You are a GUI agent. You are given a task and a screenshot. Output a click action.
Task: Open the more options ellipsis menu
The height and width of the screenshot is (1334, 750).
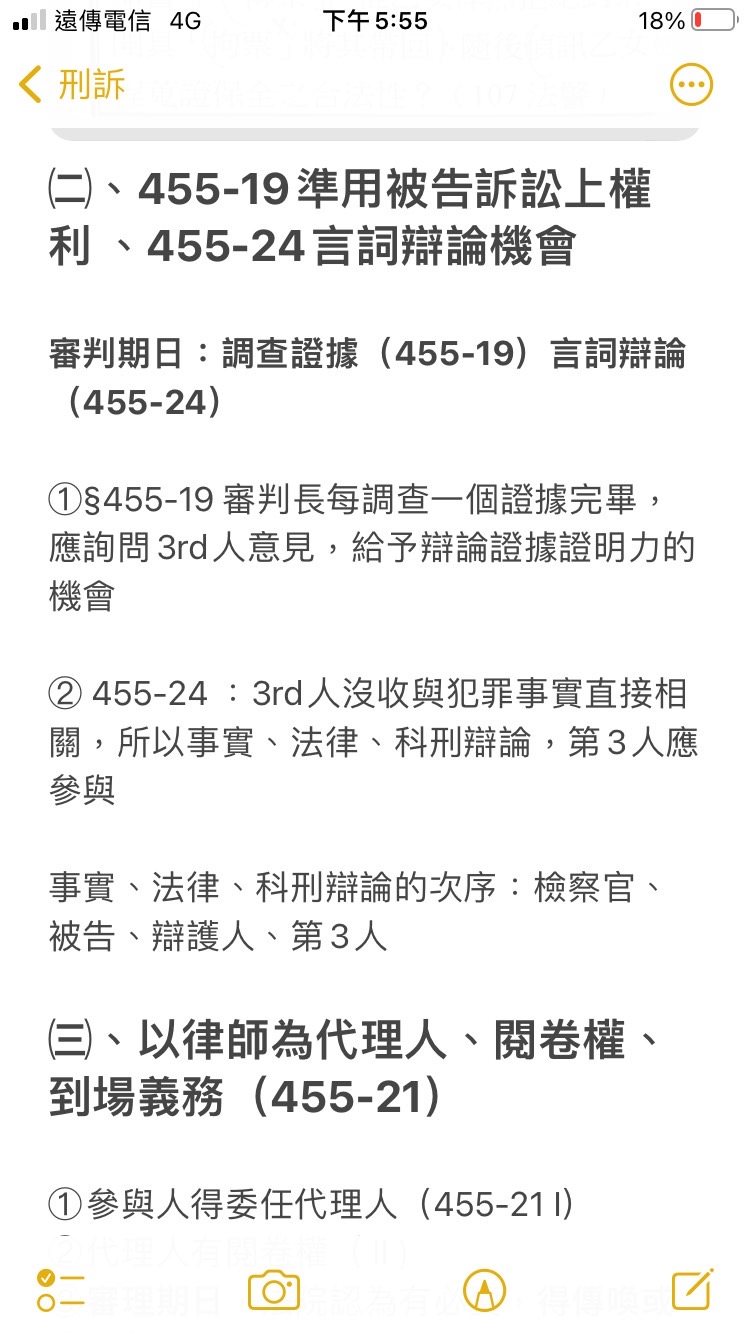690,85
